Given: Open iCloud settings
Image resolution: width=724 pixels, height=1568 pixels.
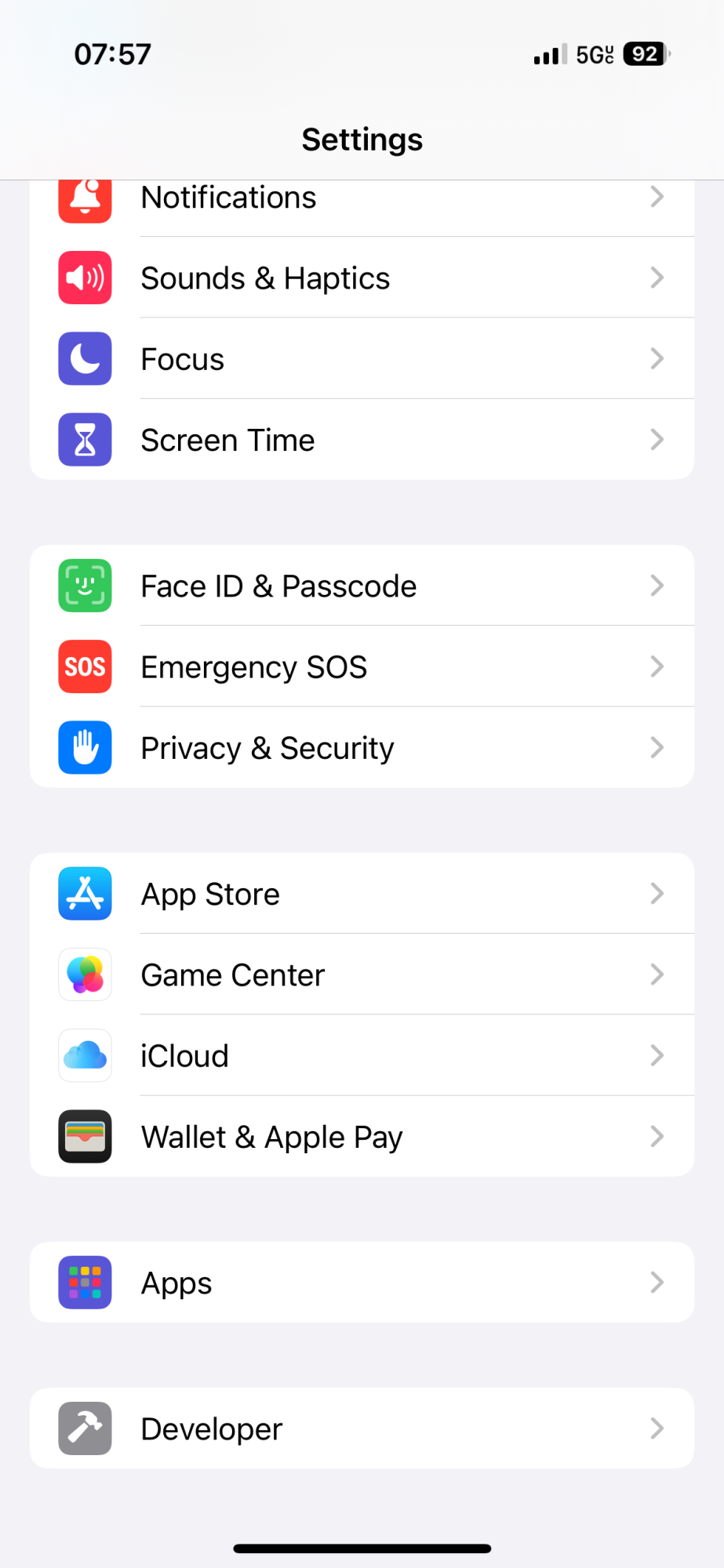Looking at the screenshot, I should (361, 1055).
